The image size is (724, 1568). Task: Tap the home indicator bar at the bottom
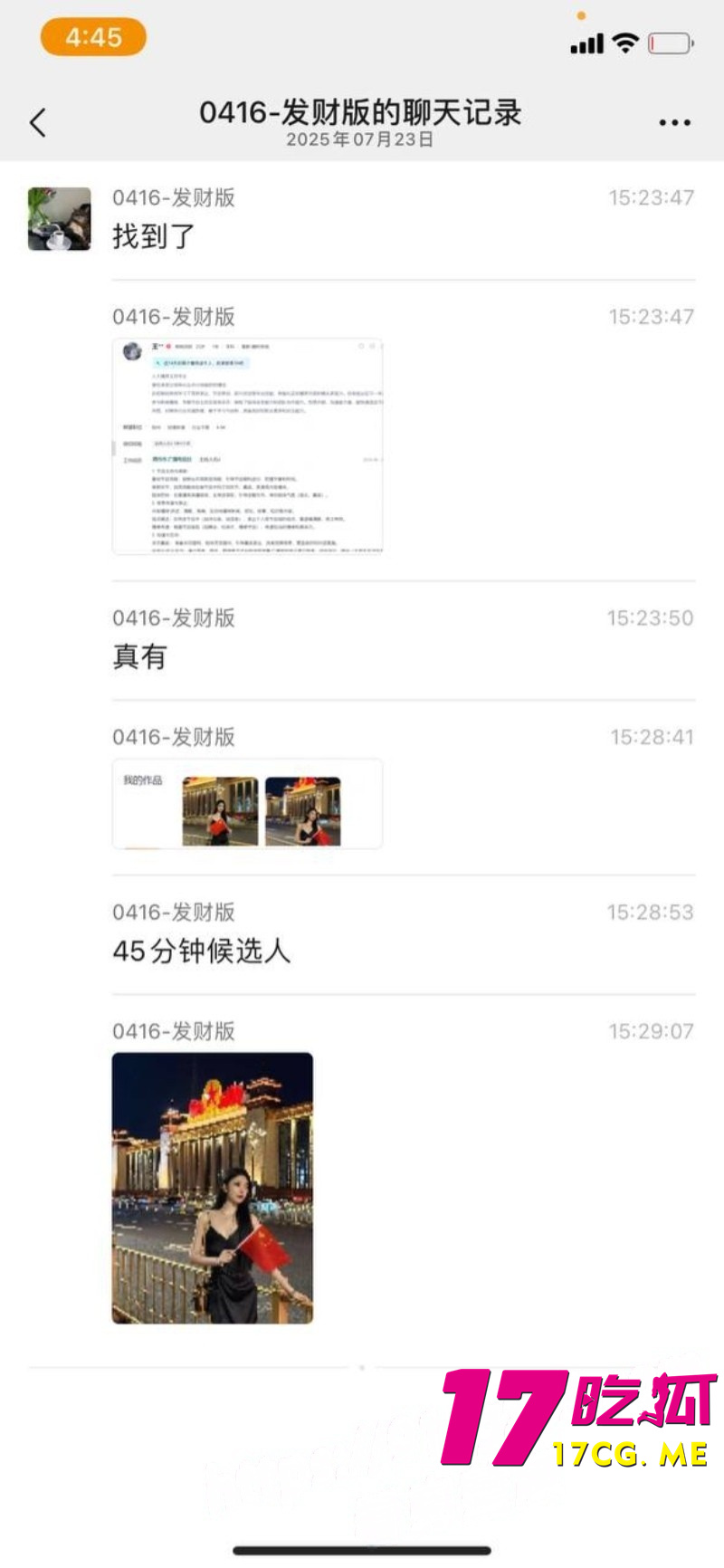point(362,1550)
